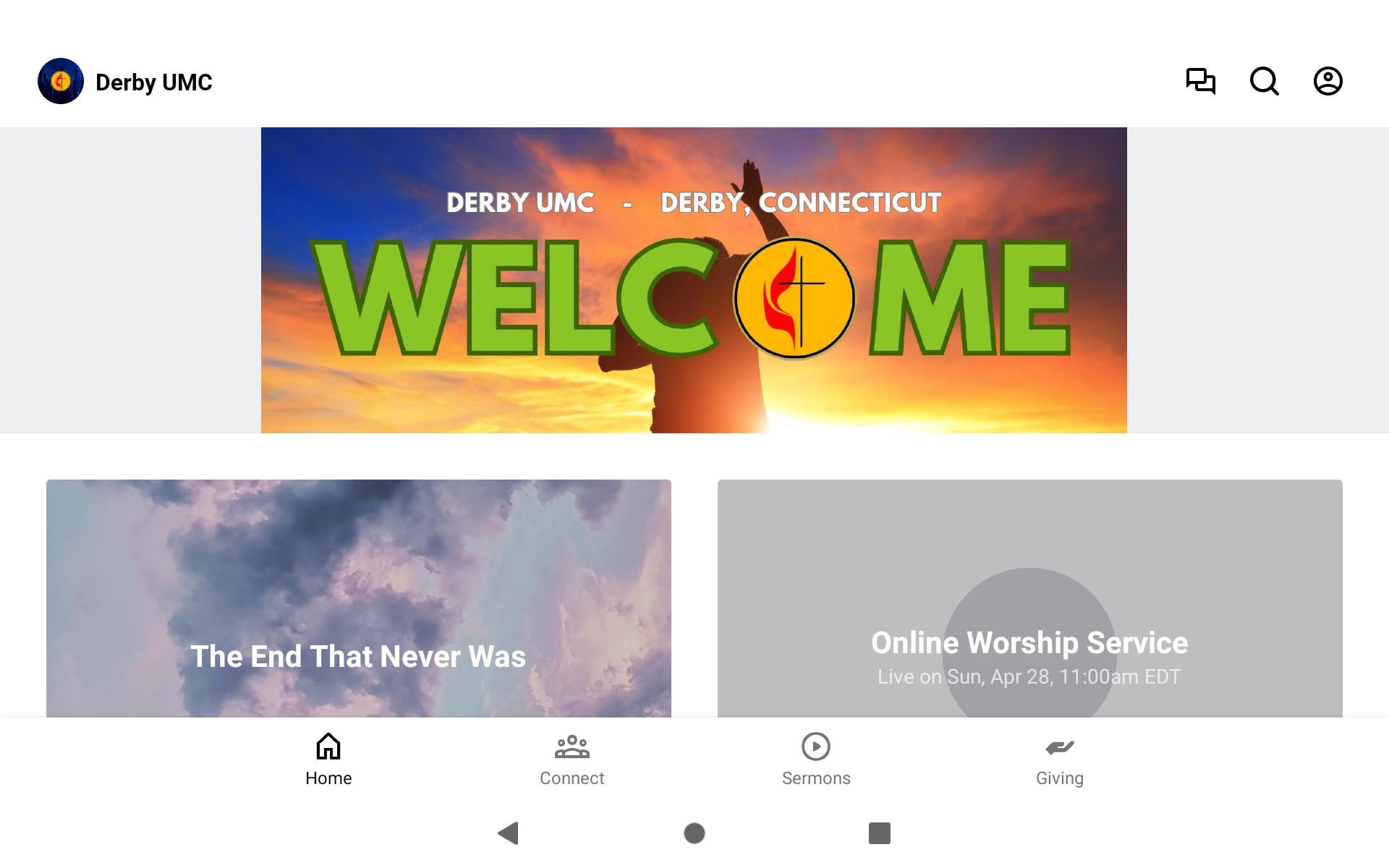Open the messages chat icon
Screen dimensions: 1389x868
click(x=1200, y=81)
